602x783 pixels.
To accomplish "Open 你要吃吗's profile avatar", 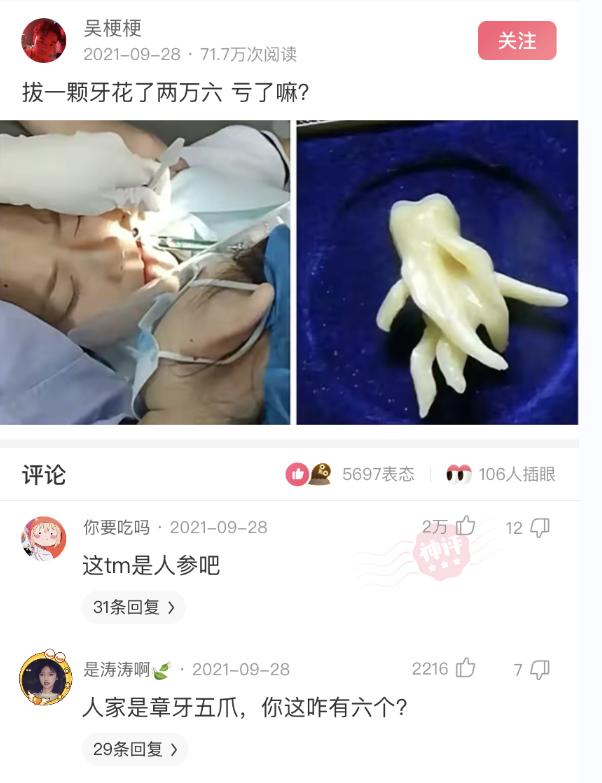I will click(x=43, y=538).
